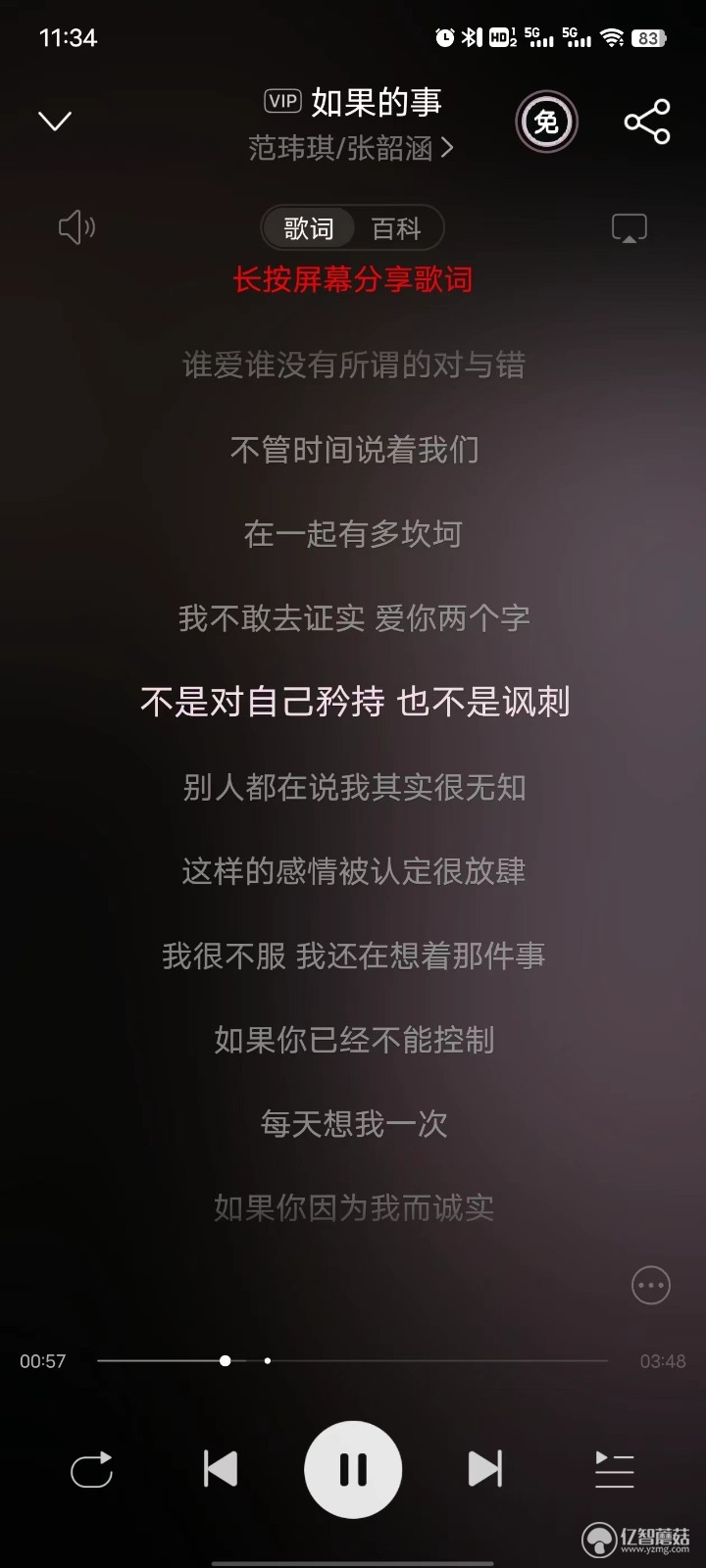
Task: Seek along the playback progress bar
Action: coord(353,1360)
